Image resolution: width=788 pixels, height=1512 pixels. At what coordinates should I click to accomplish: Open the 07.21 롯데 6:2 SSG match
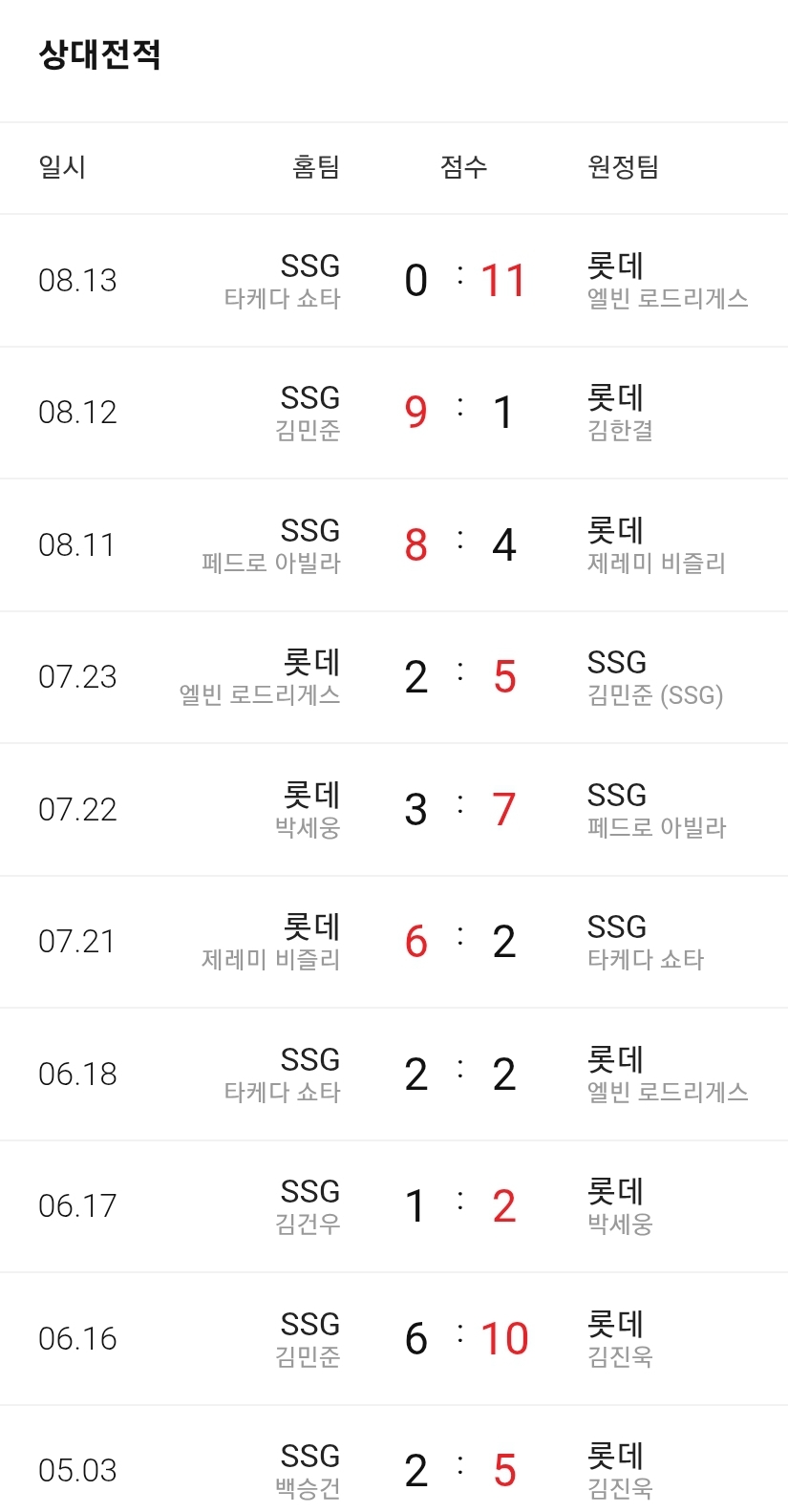(394, 942)
